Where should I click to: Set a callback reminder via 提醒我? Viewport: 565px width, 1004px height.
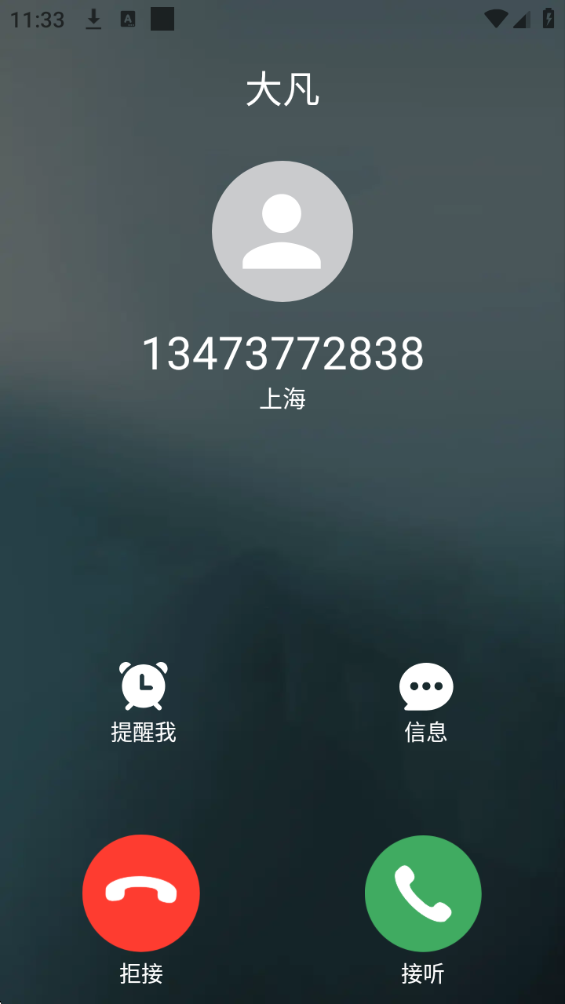click(x=143, y=702)
